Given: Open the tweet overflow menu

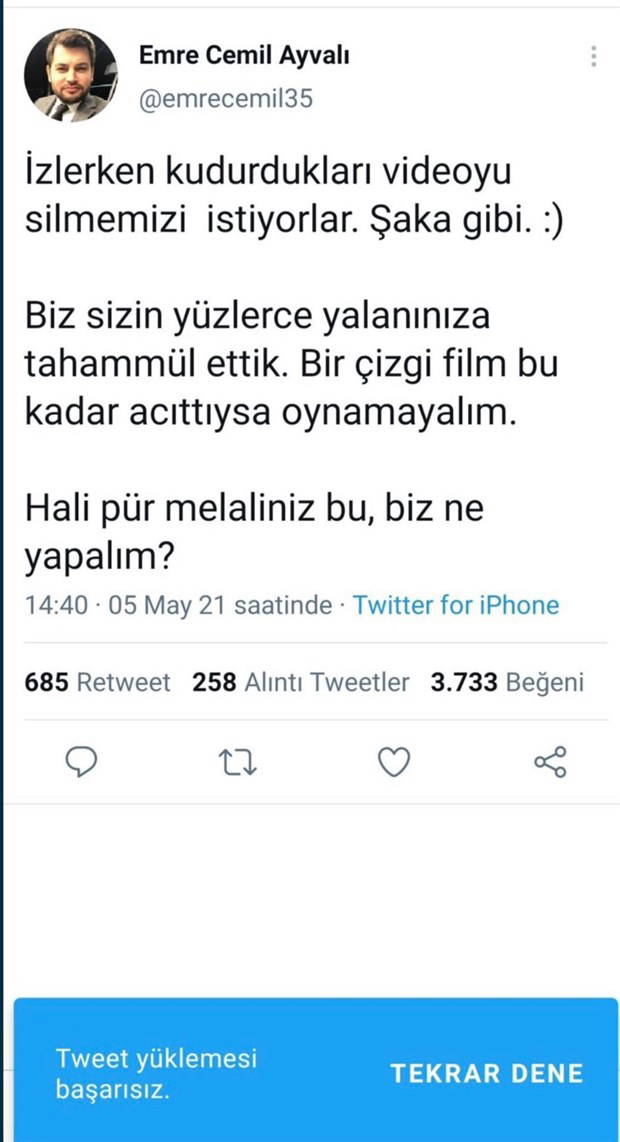Looking at the screenshot, I should point(594,57).
